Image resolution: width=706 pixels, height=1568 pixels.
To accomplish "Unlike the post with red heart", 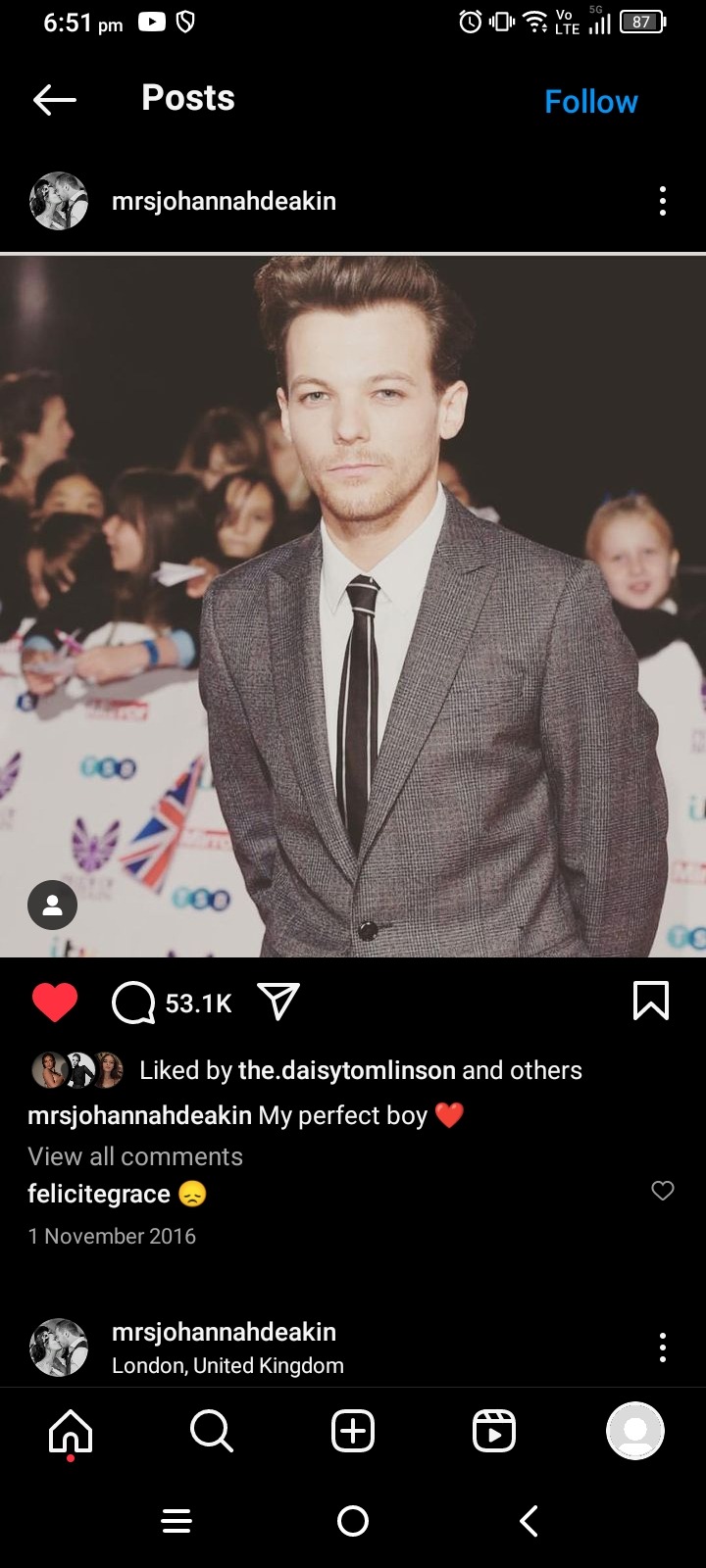I will (x=55, y=1002).
